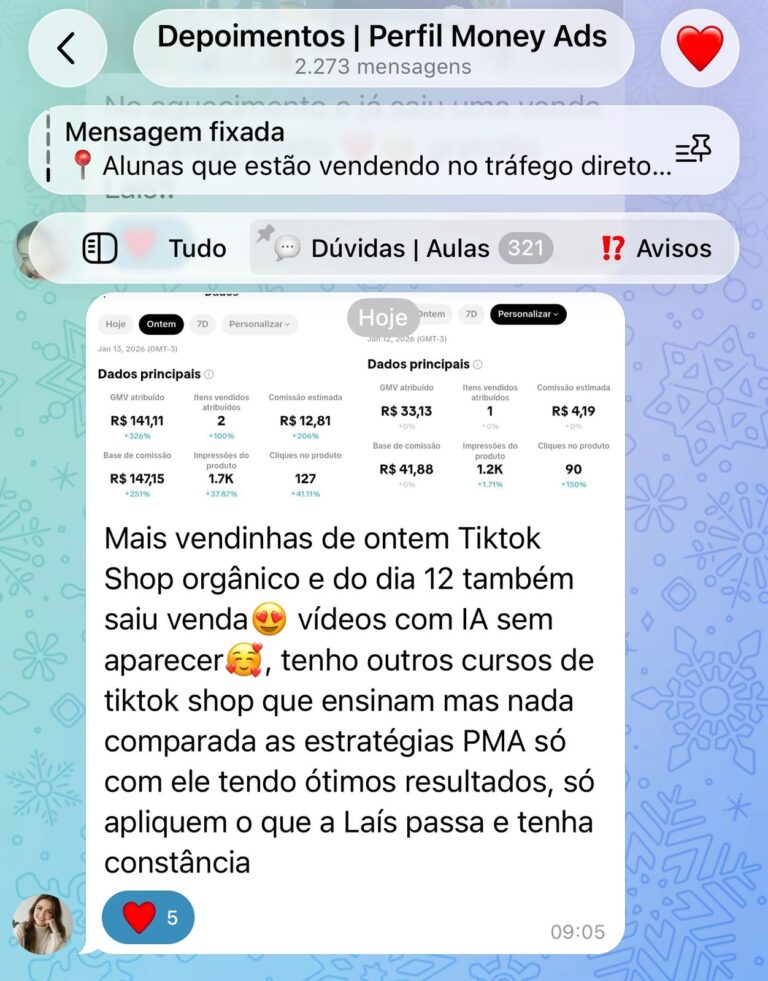
Task: Open Depoimentos | Perfil Money Ads group info
Action: (382, 49)
